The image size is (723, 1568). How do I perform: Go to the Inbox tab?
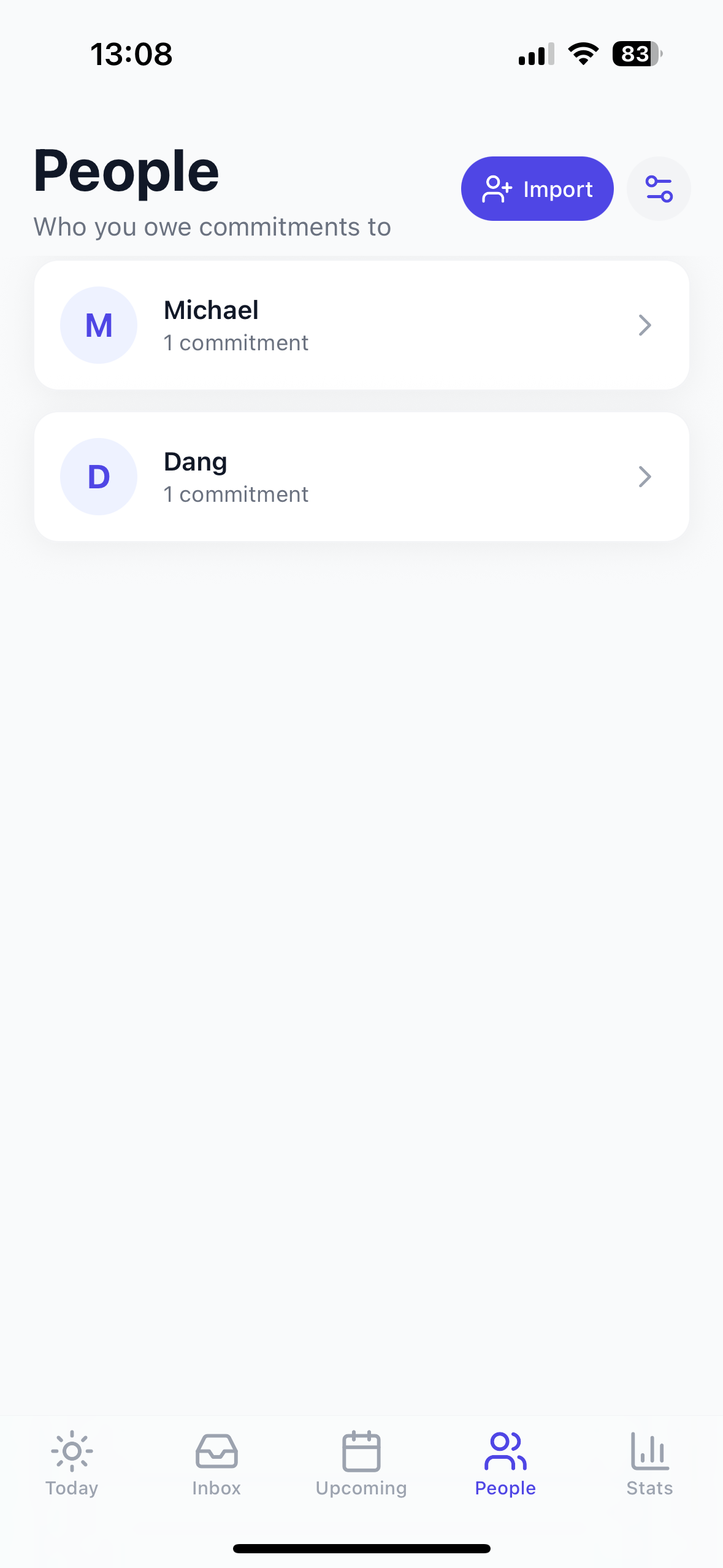[x=216, y=1463]
